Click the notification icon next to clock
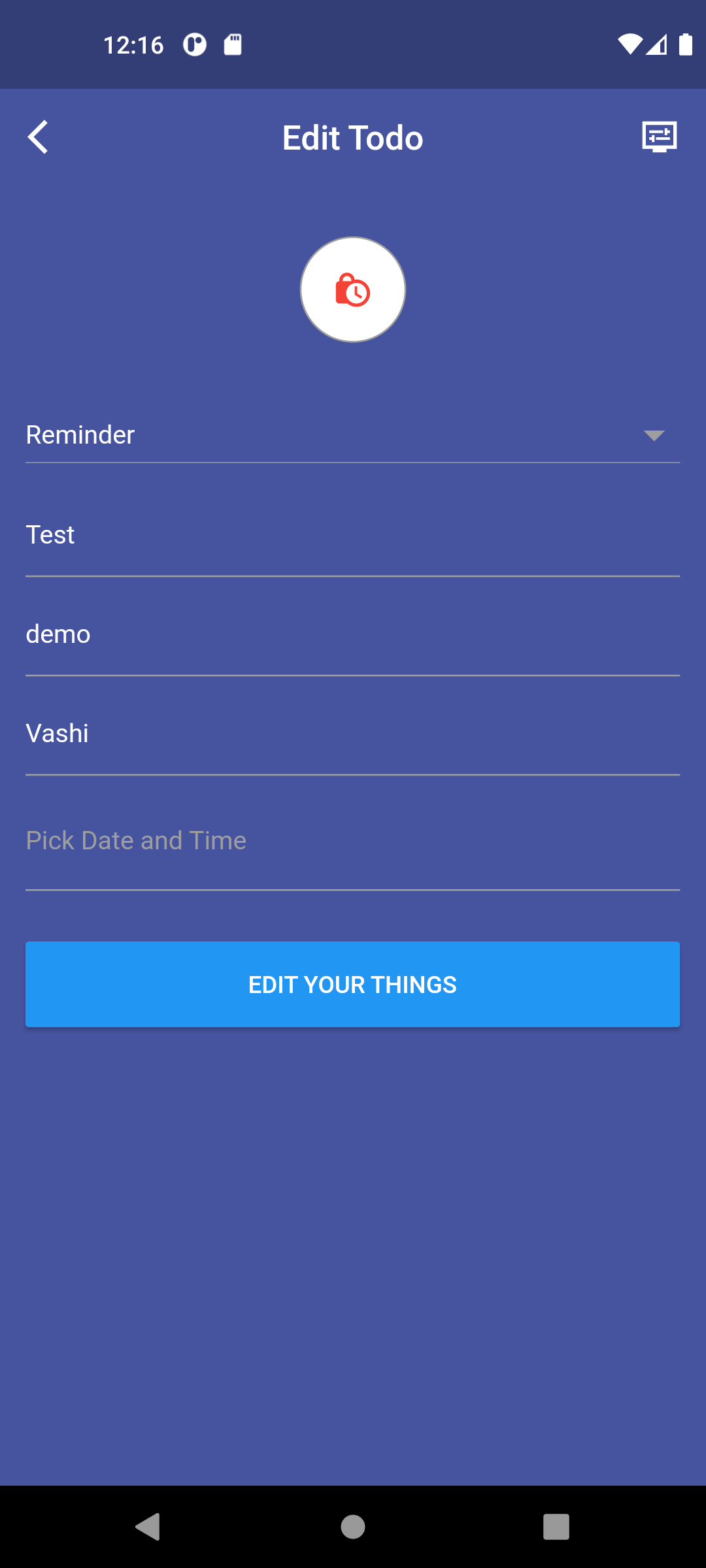This screenshot has height=1568, width=706. [193, 44]
